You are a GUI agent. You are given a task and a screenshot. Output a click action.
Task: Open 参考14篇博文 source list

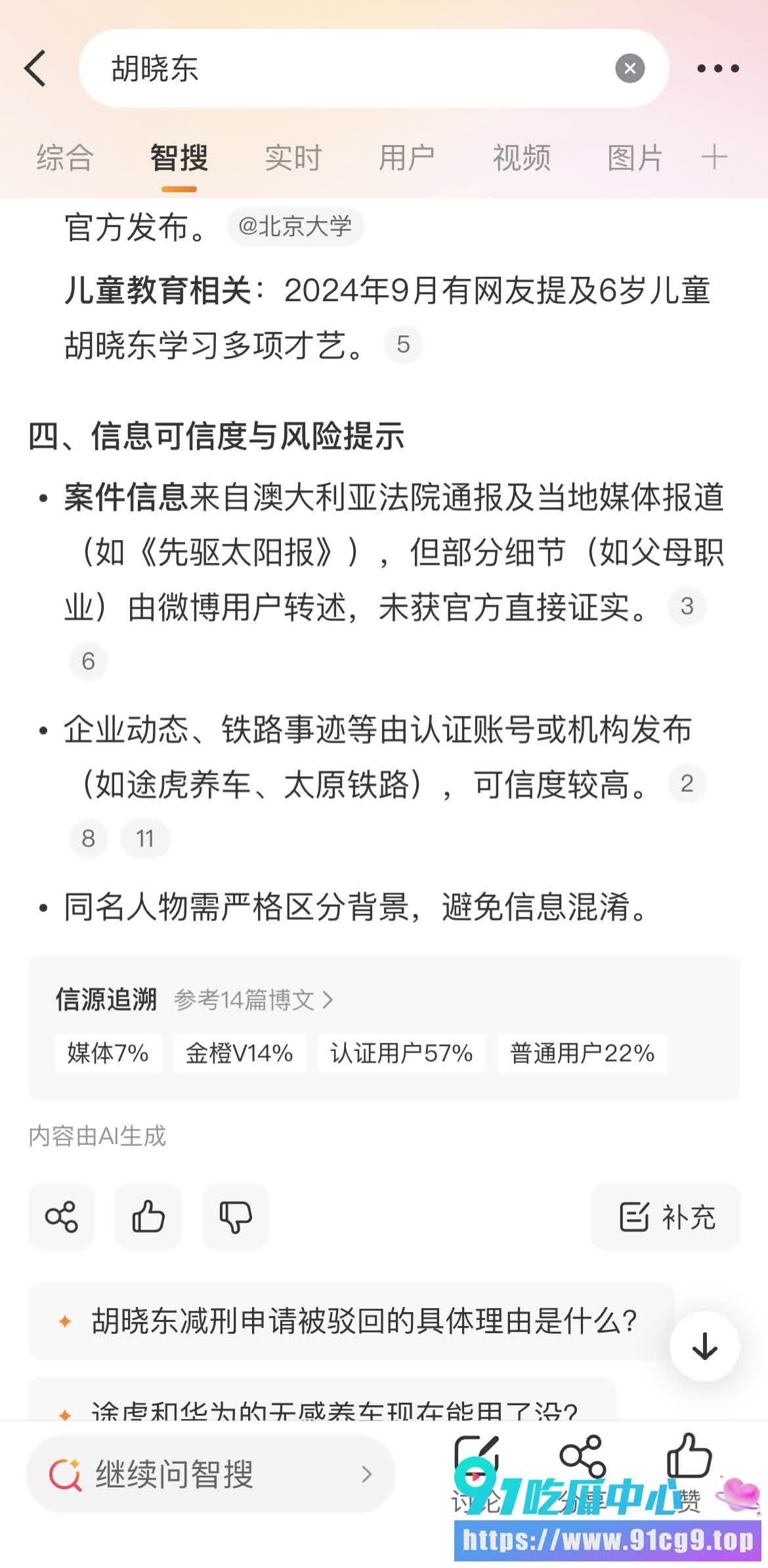253,1000
